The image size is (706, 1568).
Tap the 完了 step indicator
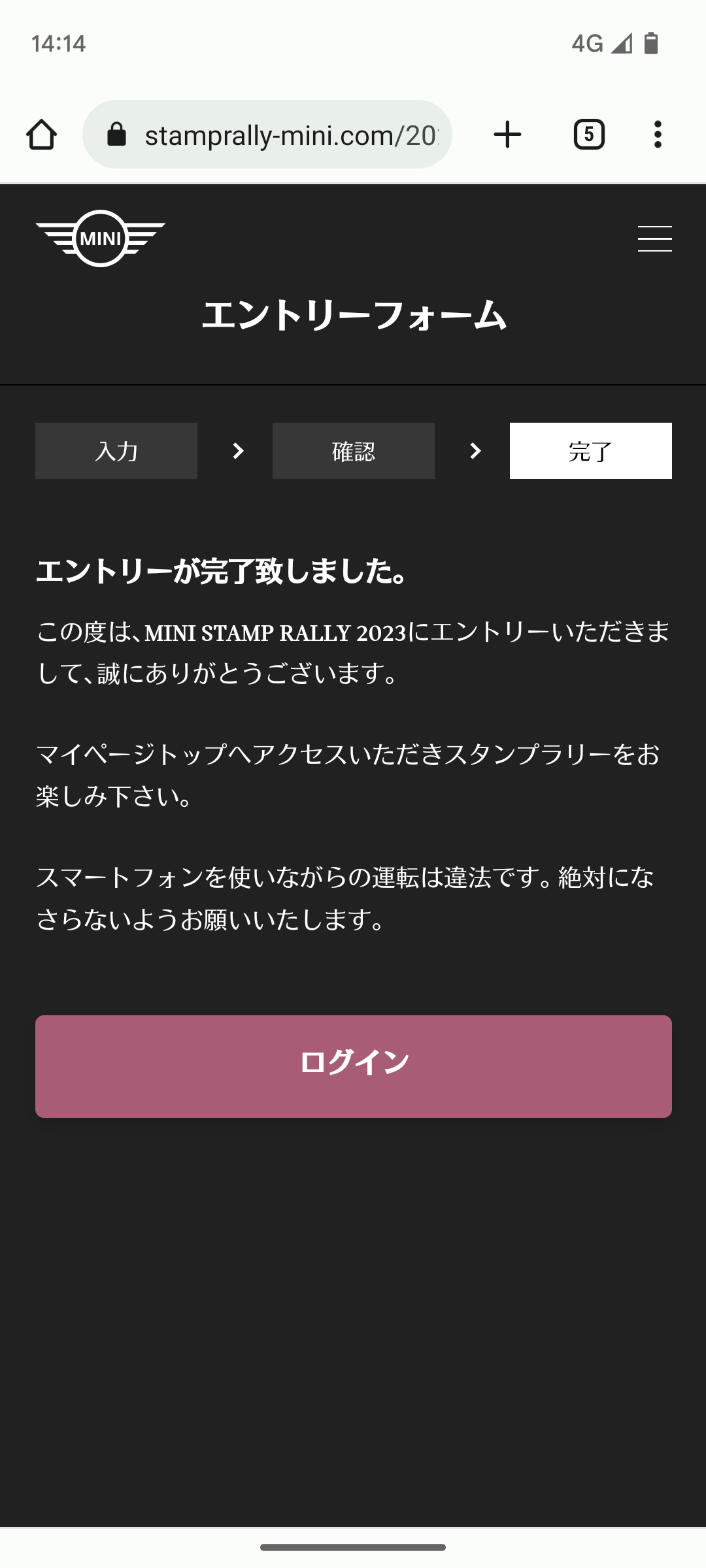pos(590,450)
